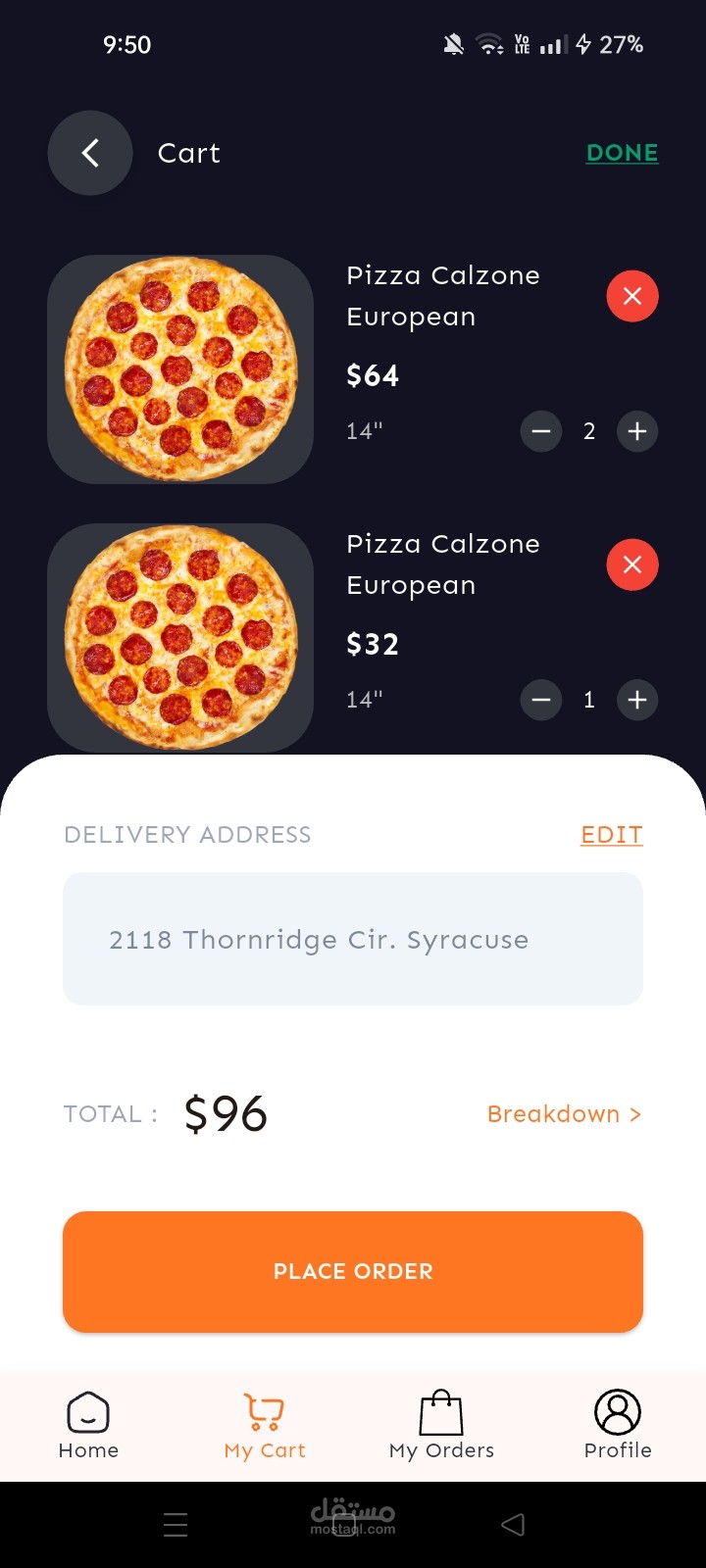Expand the total price Breakdown

(x=564, y=1114)
